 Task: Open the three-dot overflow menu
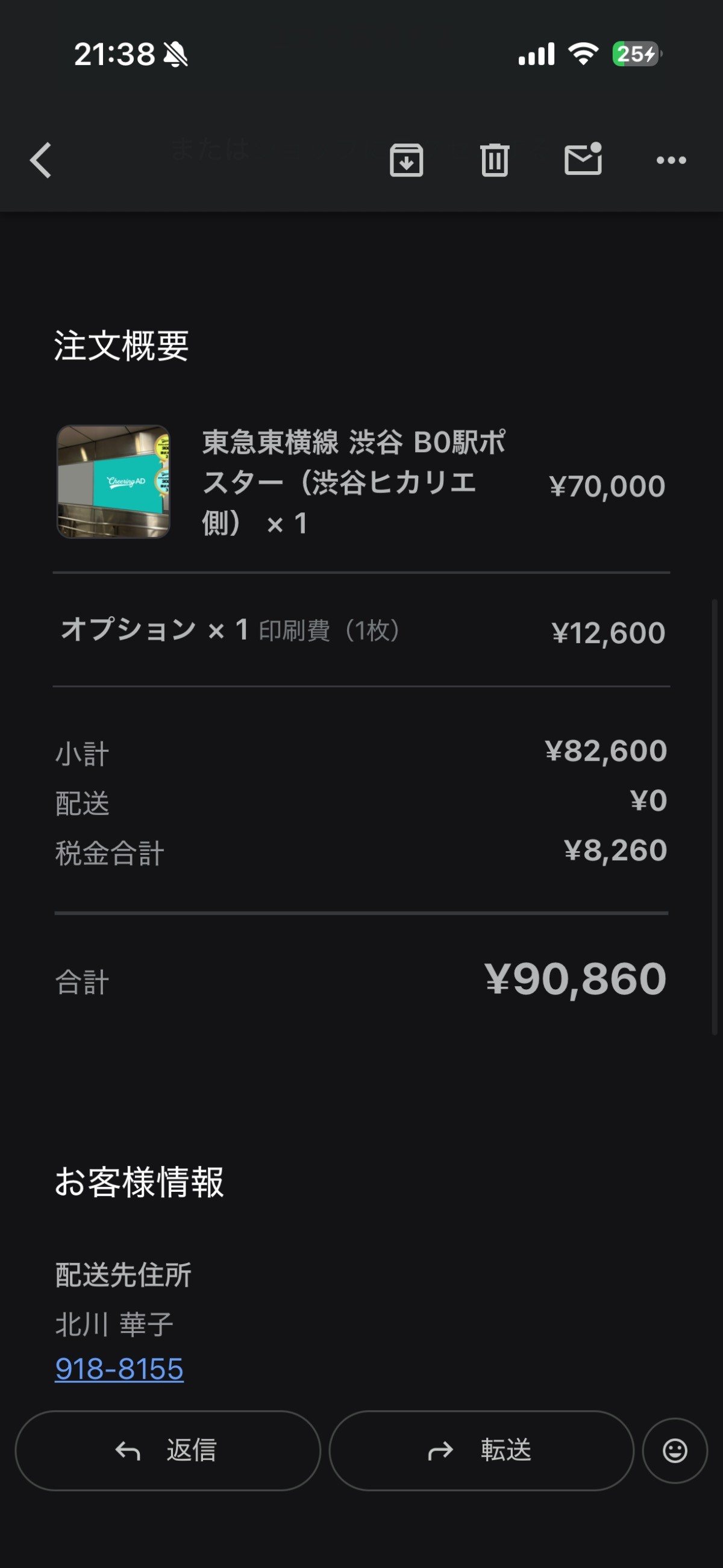click(671, 161)
